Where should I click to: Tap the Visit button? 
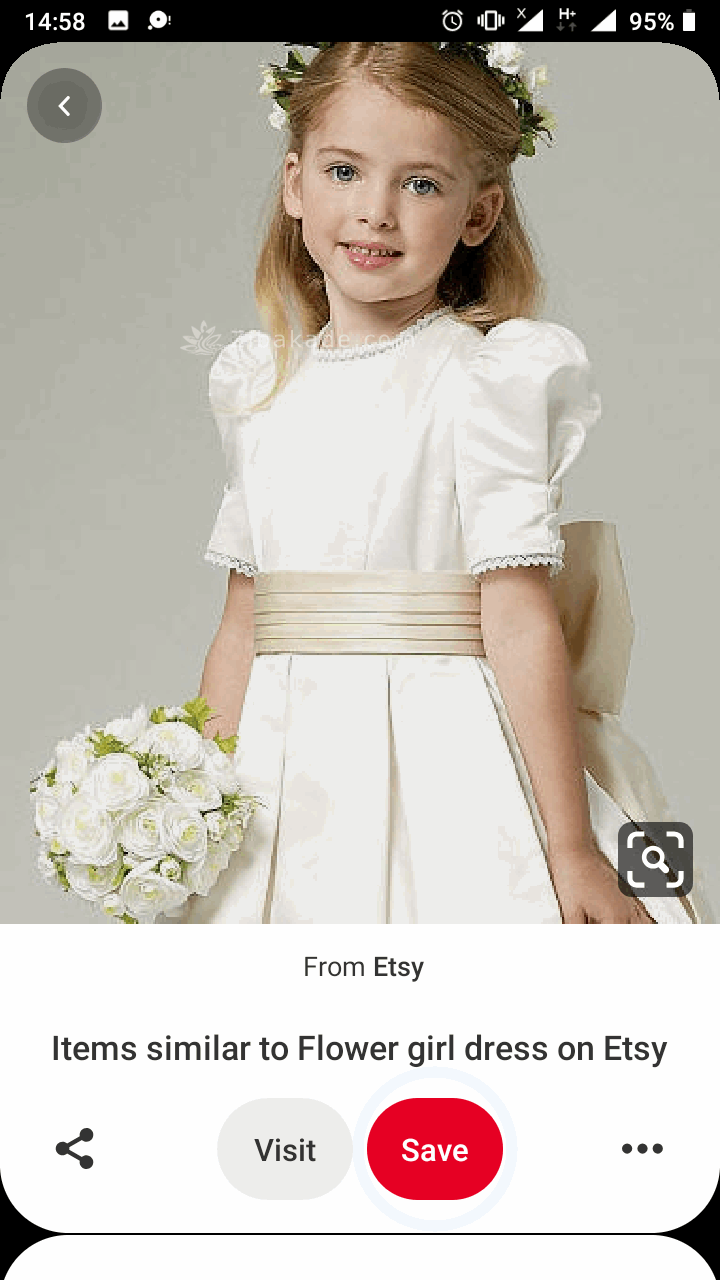click(285, 1149)
